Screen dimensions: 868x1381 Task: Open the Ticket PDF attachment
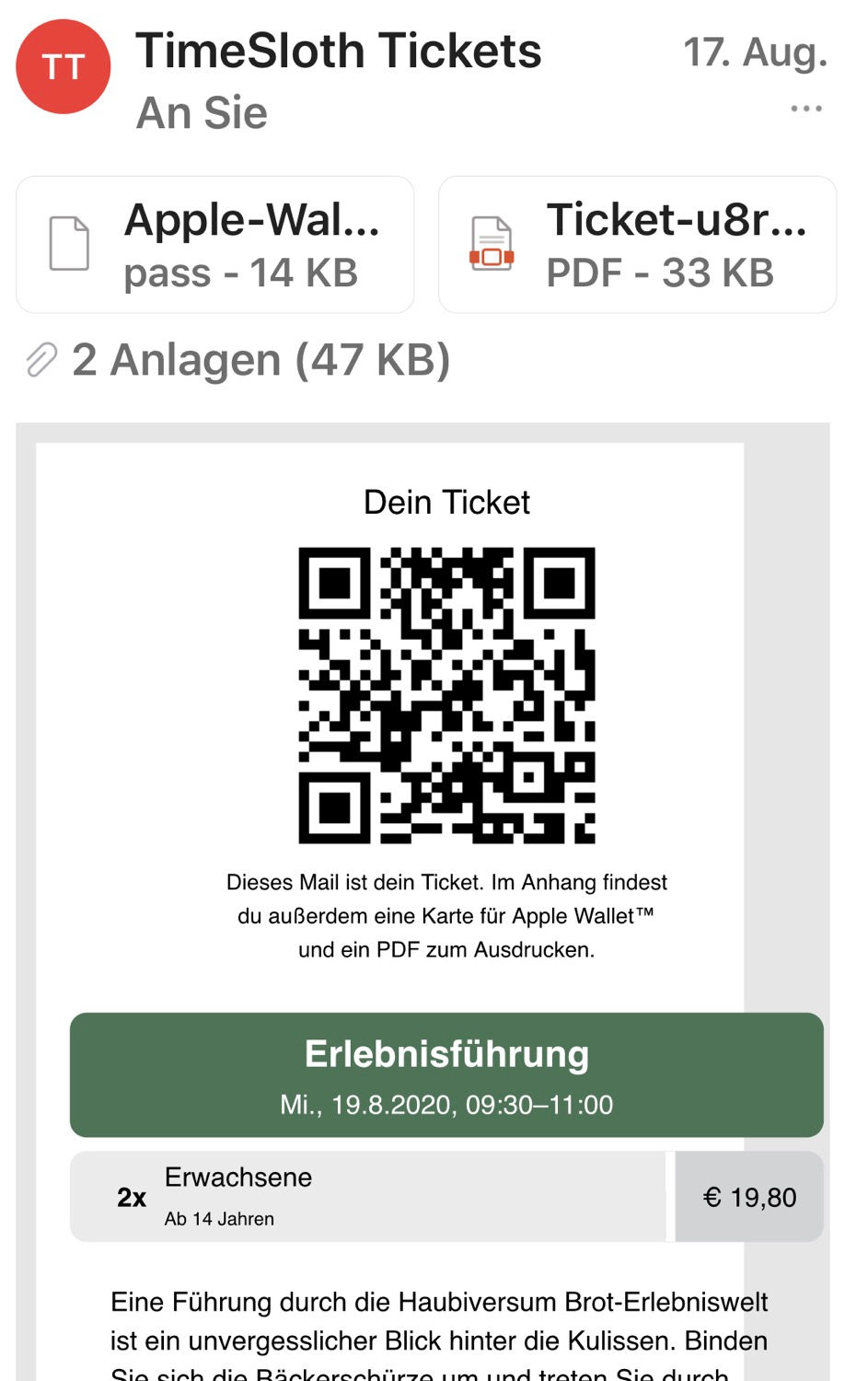tap(637, 245)
